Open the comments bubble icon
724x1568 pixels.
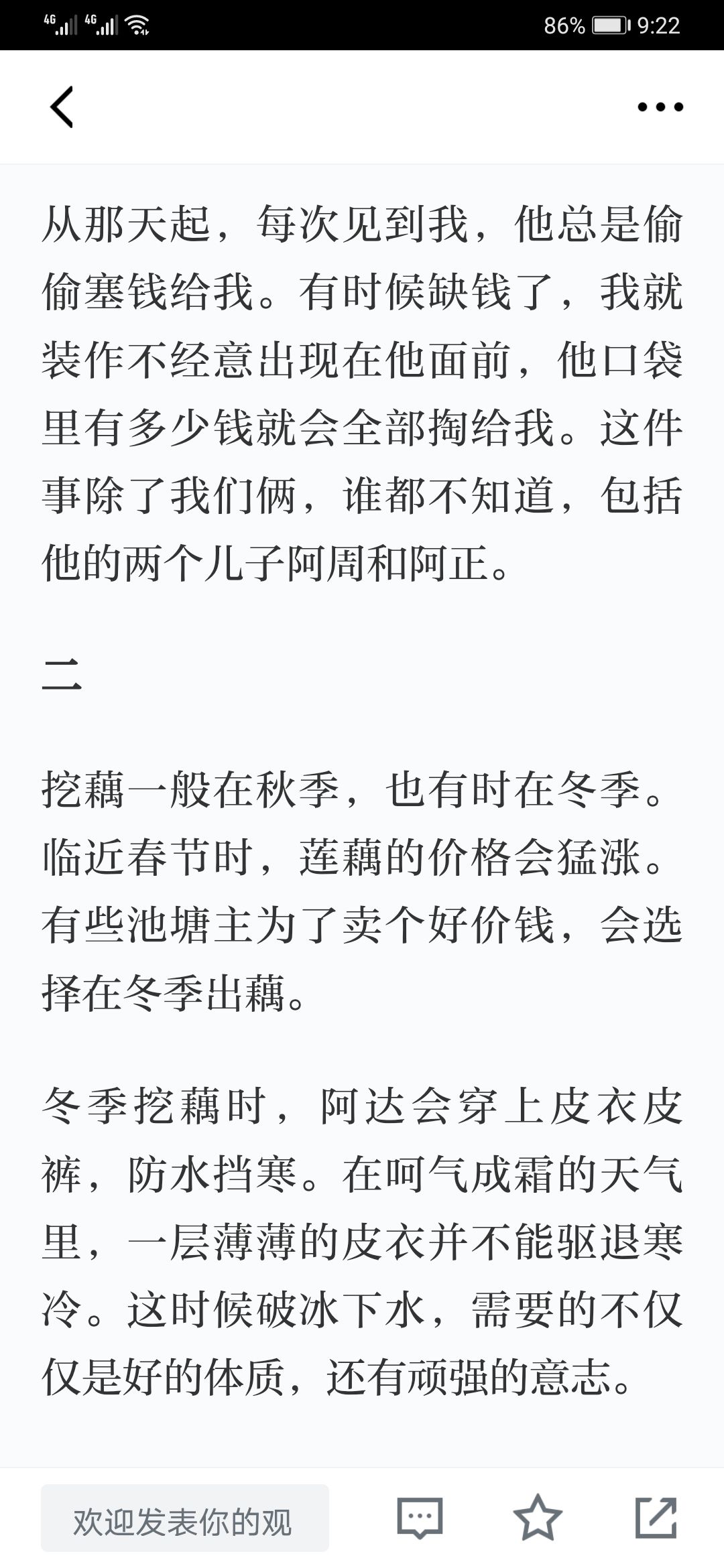[420, 1518]
